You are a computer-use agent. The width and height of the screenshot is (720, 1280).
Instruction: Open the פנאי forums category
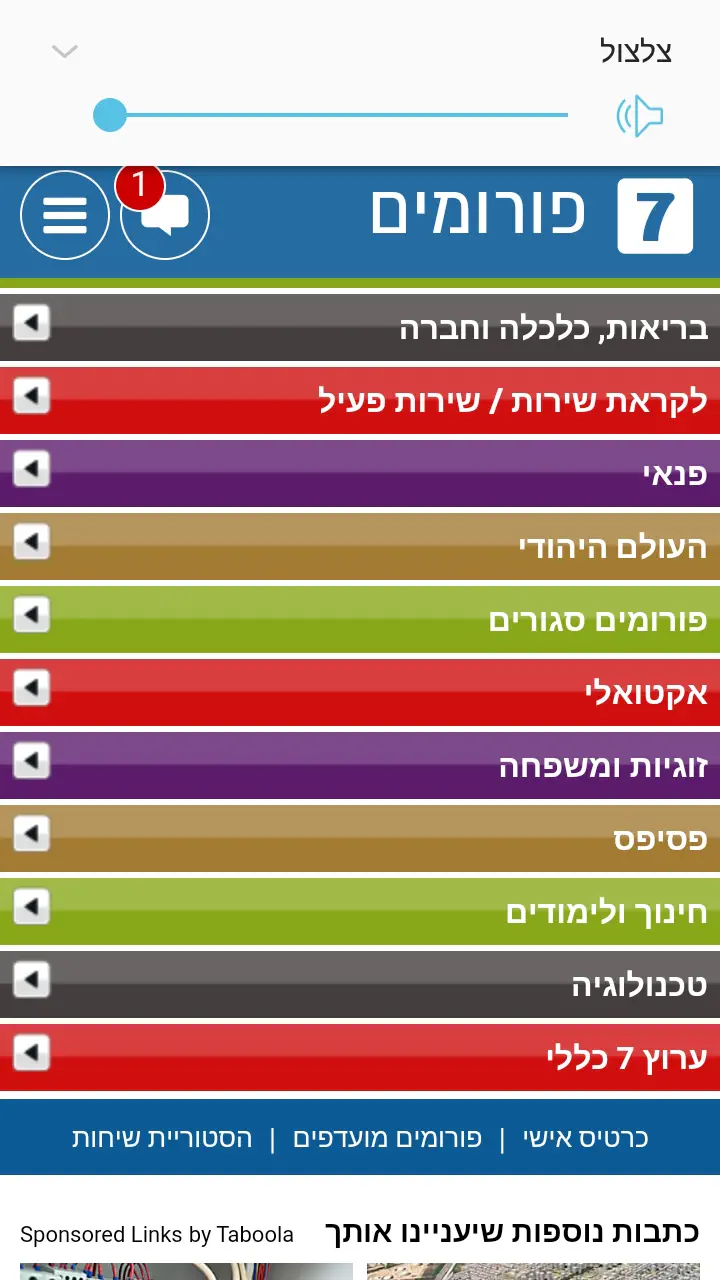click(360, 473)
